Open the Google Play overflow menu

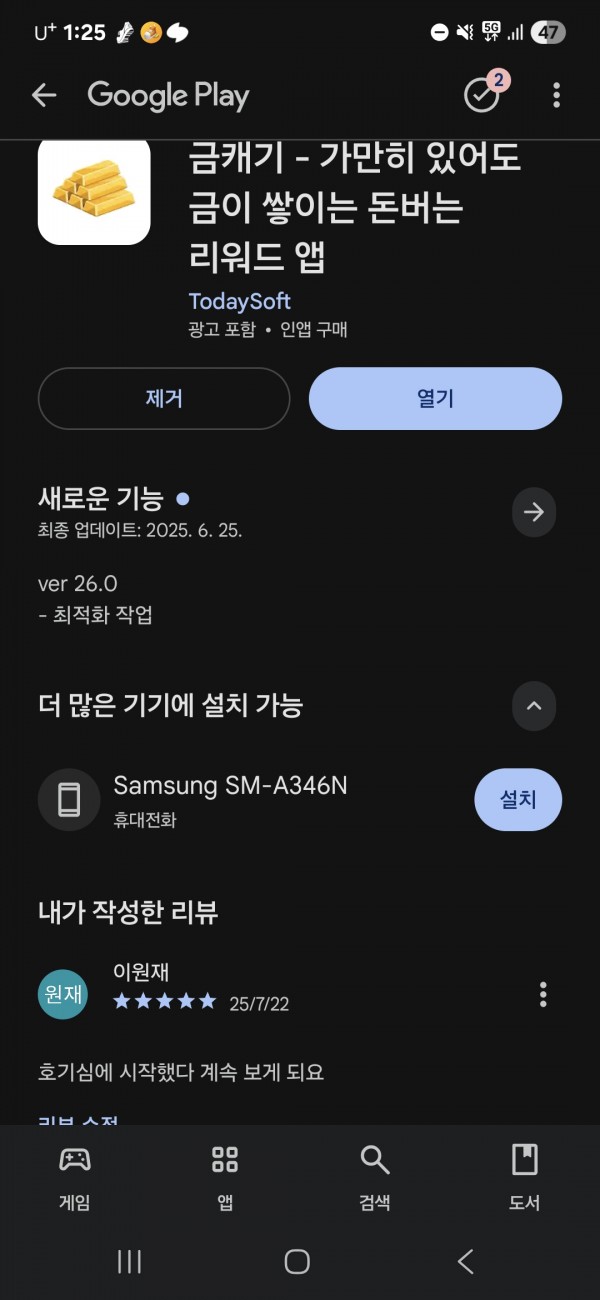[556, 96]
